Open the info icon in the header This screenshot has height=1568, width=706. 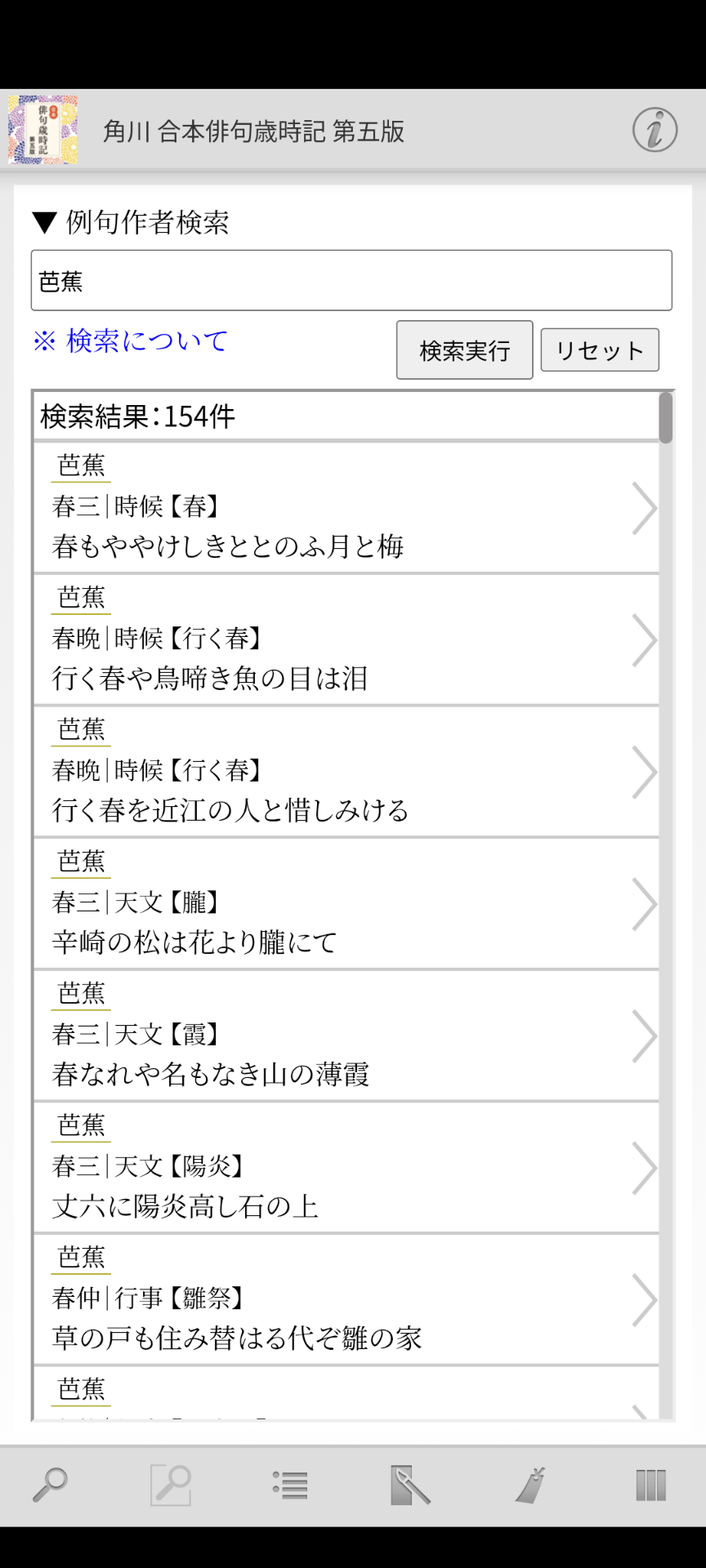pos(655,130)
